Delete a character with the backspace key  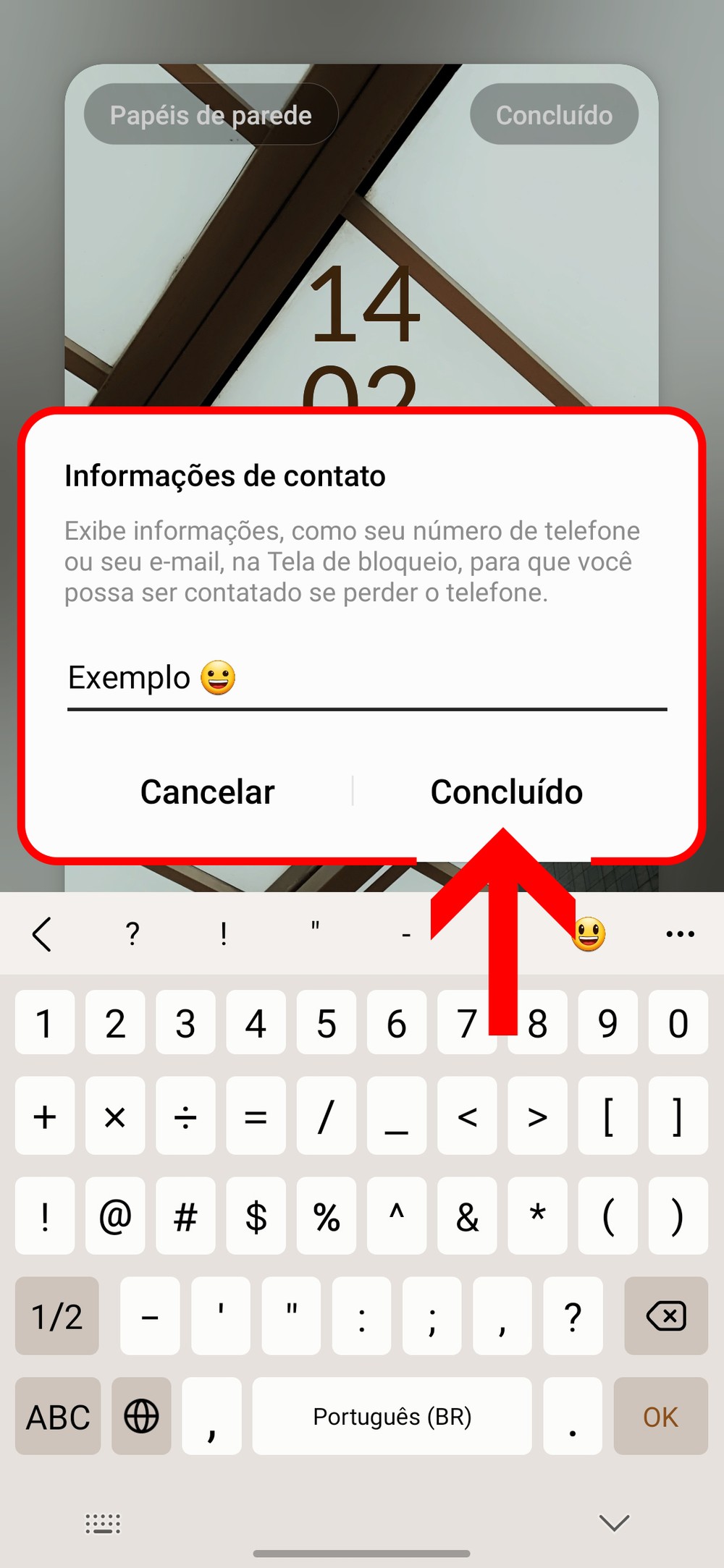click(665, 1315)
